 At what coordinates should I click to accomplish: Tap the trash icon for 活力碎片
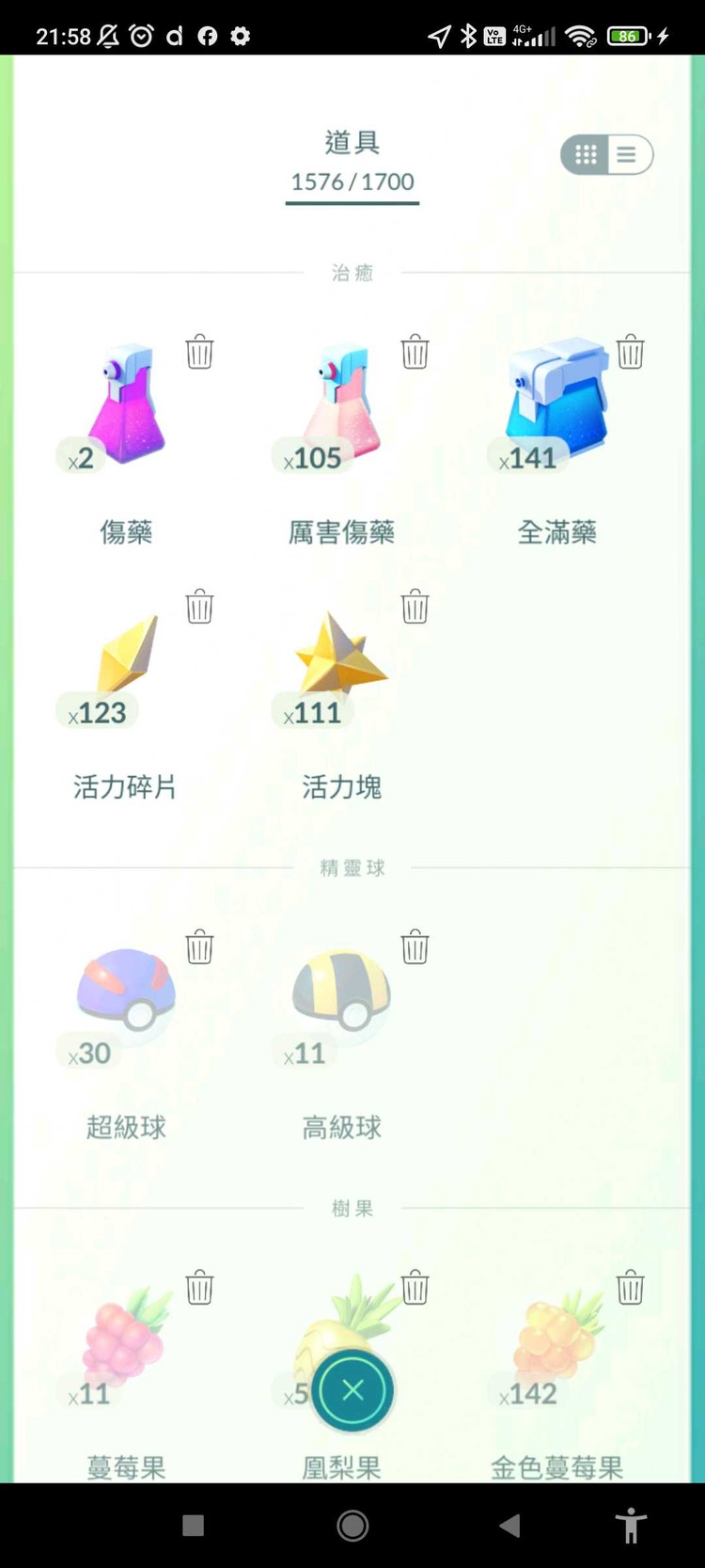199,607
